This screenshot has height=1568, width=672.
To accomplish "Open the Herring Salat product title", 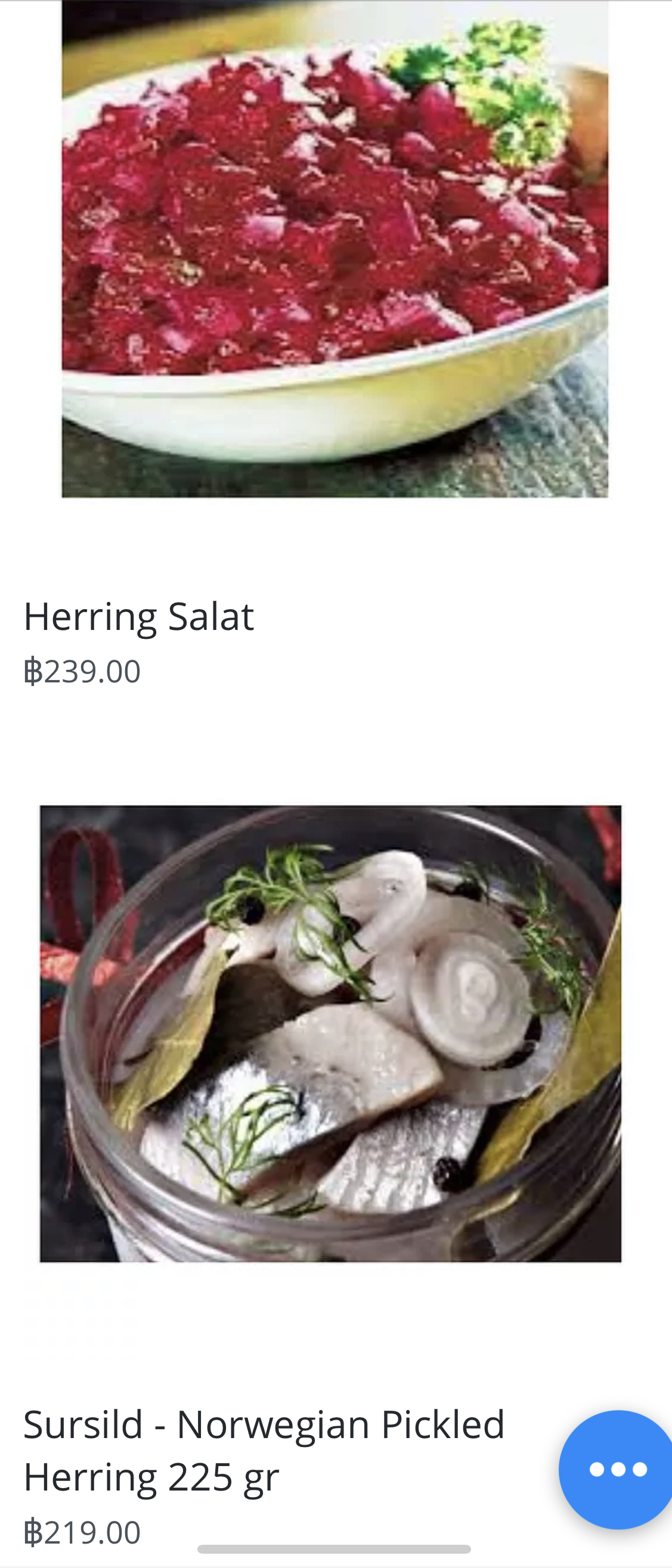I will tap(138, 616).
